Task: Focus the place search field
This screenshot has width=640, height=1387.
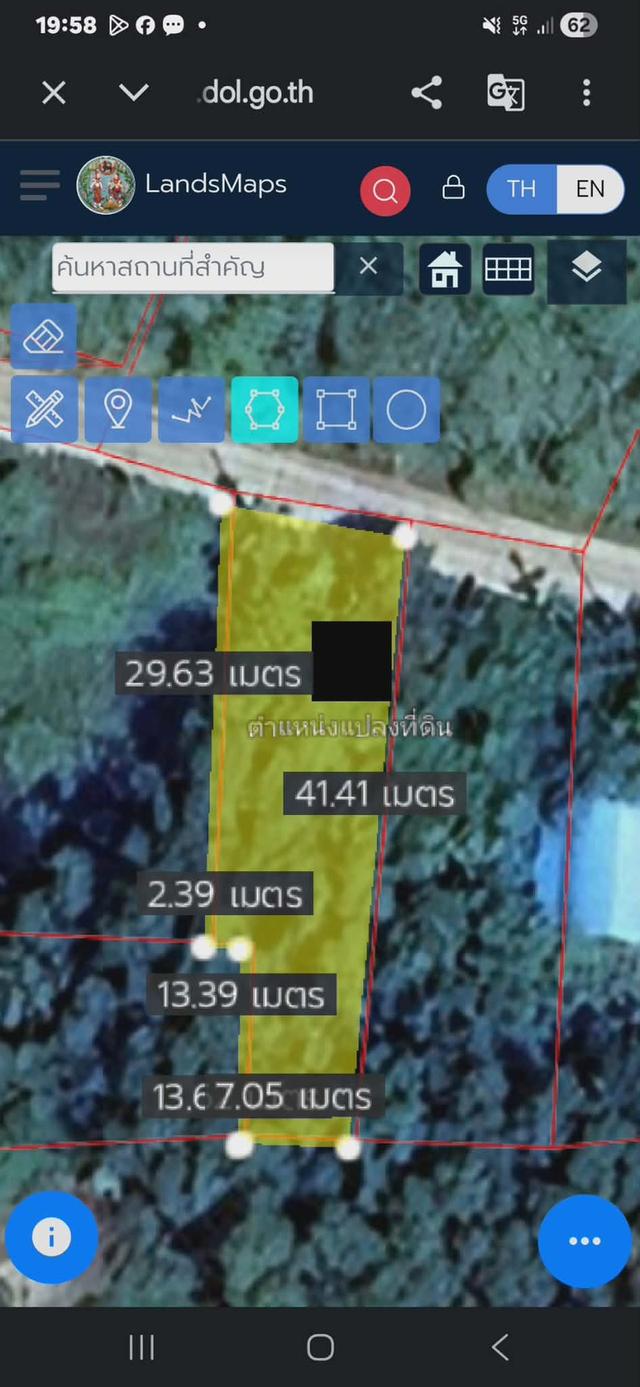Action: (193, 267)
